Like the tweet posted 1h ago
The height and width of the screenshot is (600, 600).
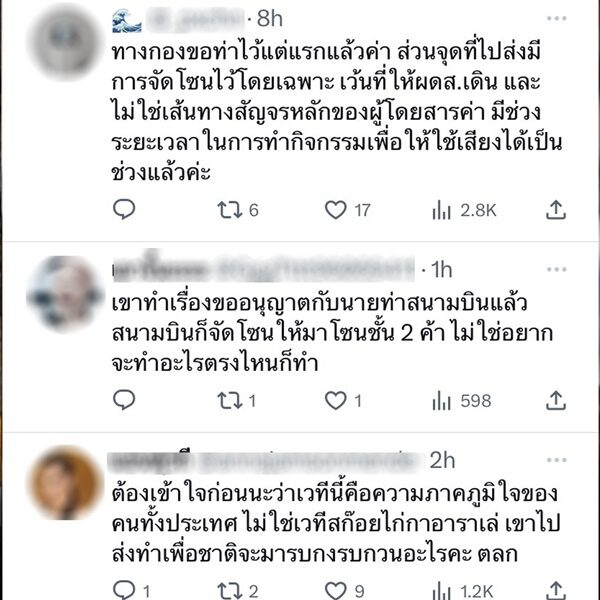click(335, 400)
